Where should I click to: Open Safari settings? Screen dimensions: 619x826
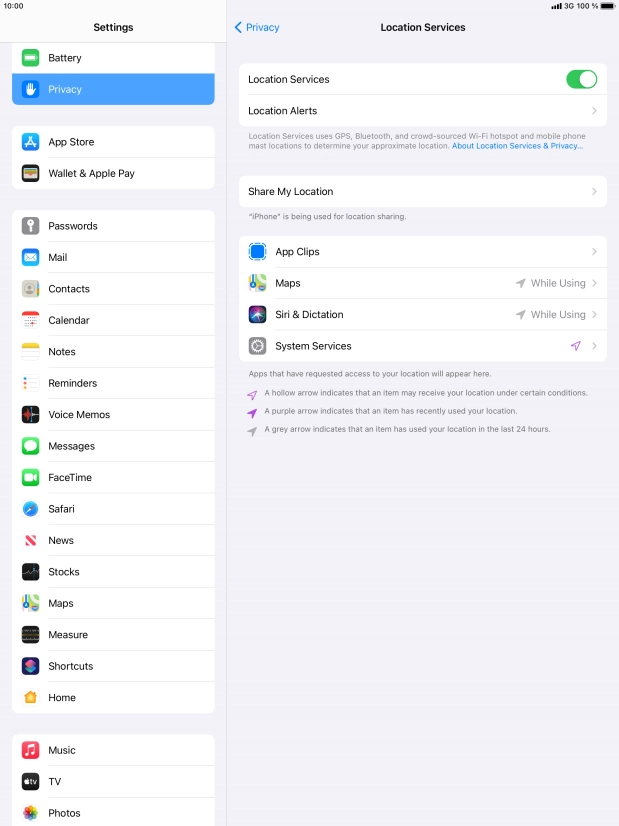(x=113, y=509)
